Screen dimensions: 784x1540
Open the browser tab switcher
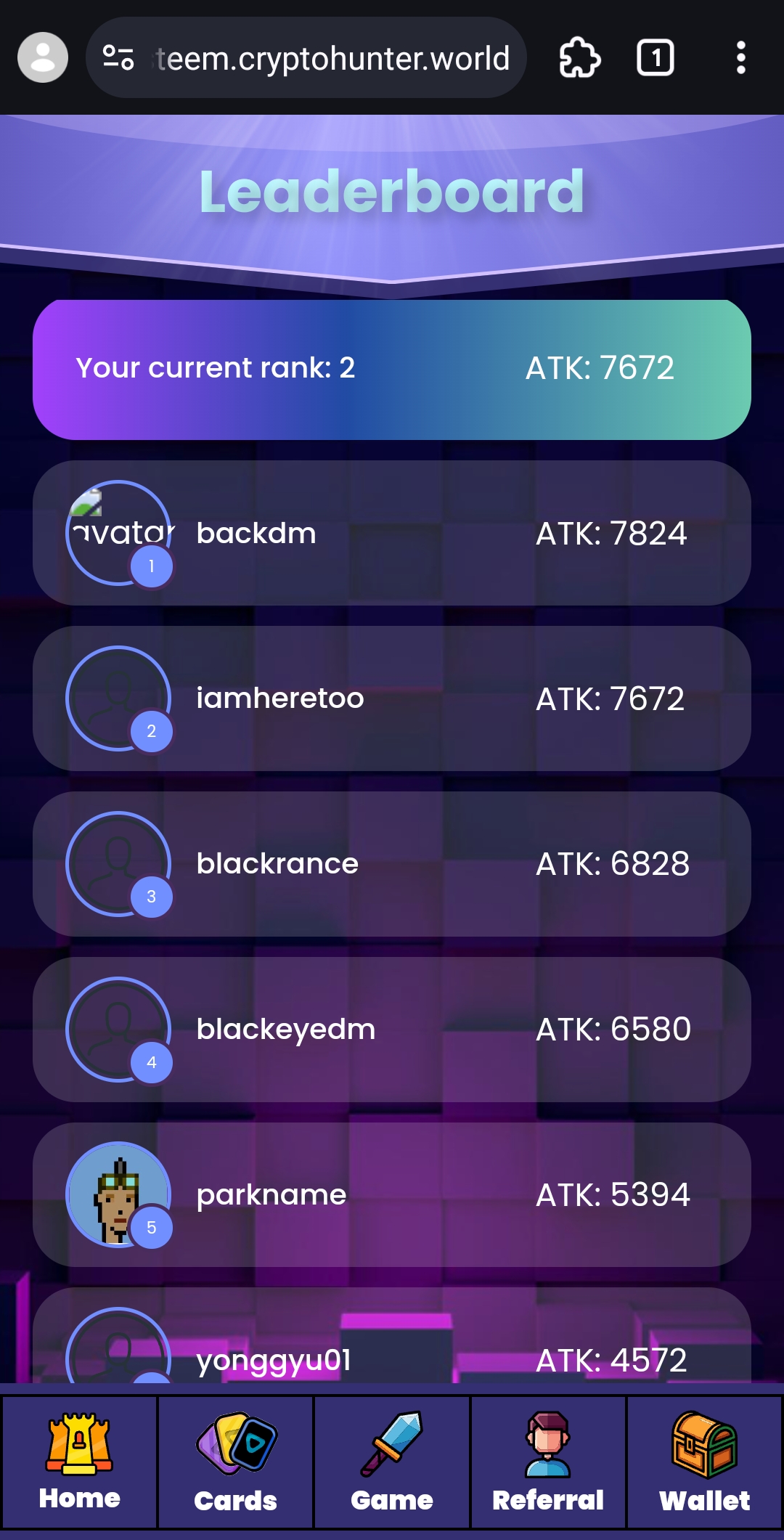tap(655, 58)
